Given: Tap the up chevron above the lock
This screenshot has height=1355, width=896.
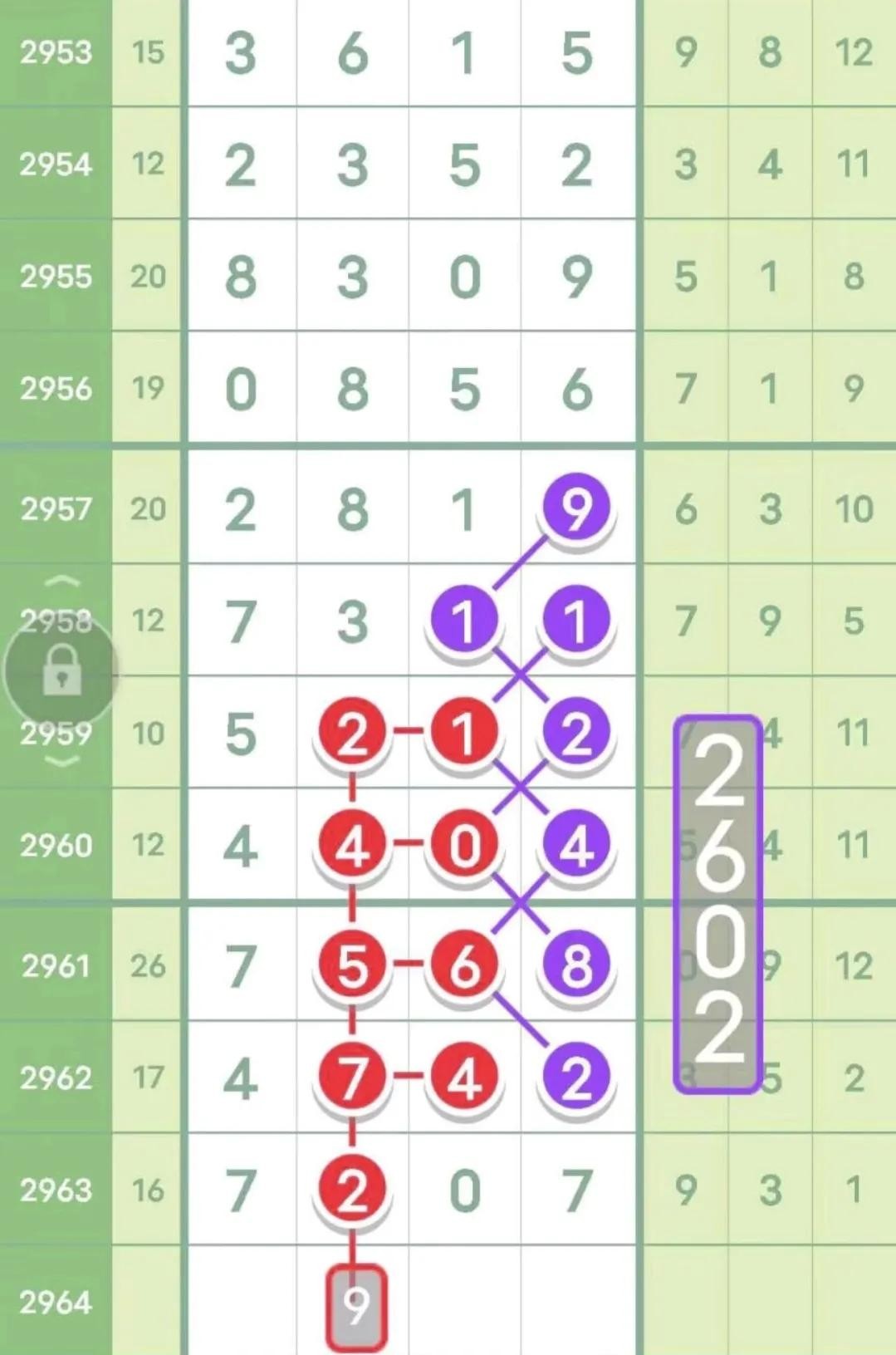Looking at the screenshot, I should click(x=63, y=581).
